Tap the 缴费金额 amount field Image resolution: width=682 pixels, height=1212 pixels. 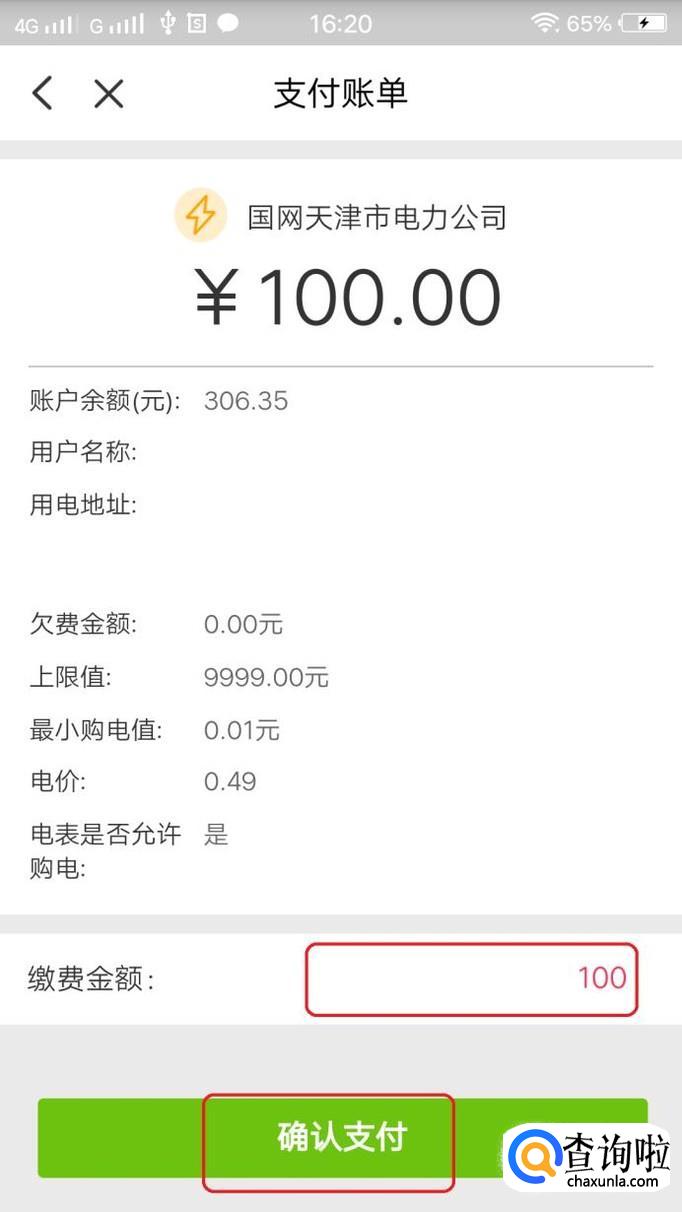[x=471, y=978]
